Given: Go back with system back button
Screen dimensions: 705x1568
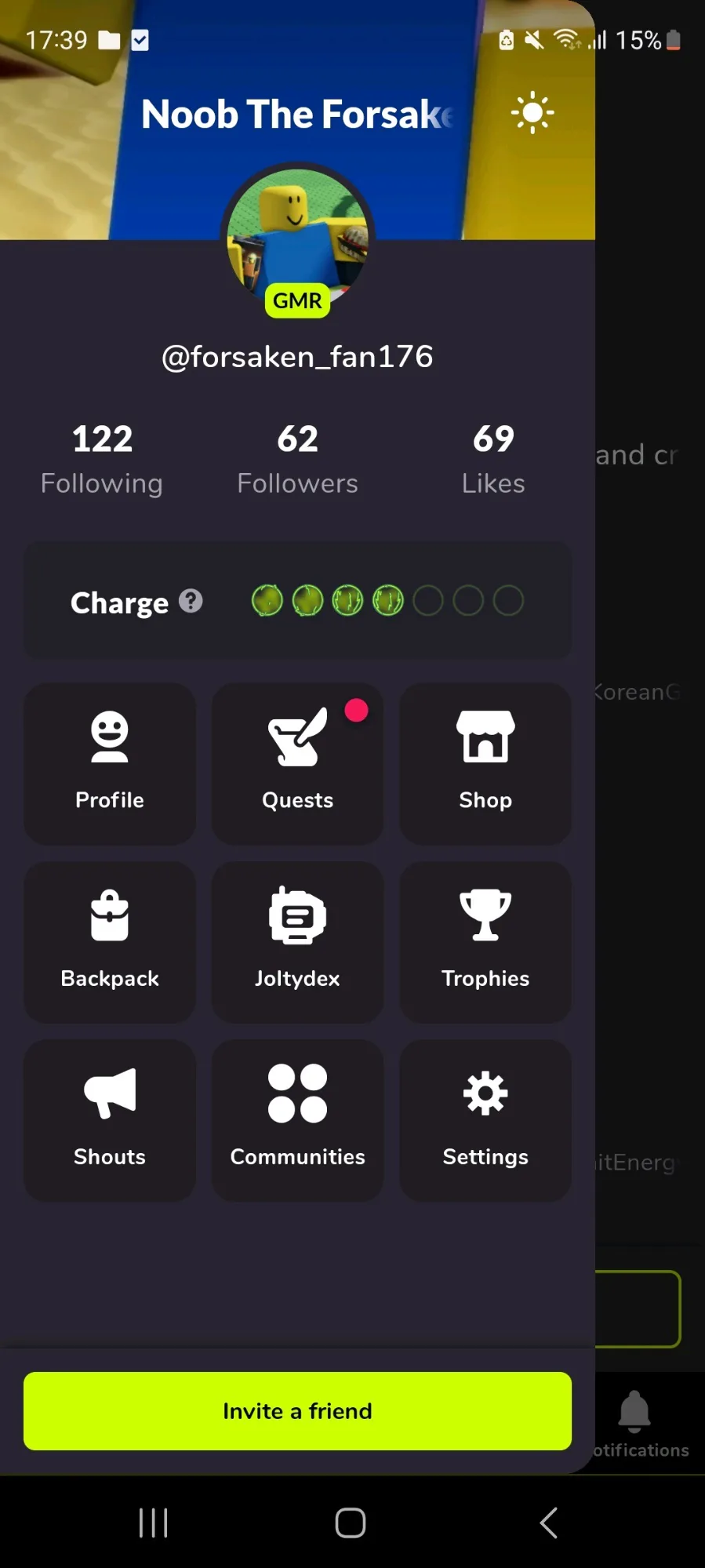Looking at the screenshot, I should click(x=549, y=1523).
